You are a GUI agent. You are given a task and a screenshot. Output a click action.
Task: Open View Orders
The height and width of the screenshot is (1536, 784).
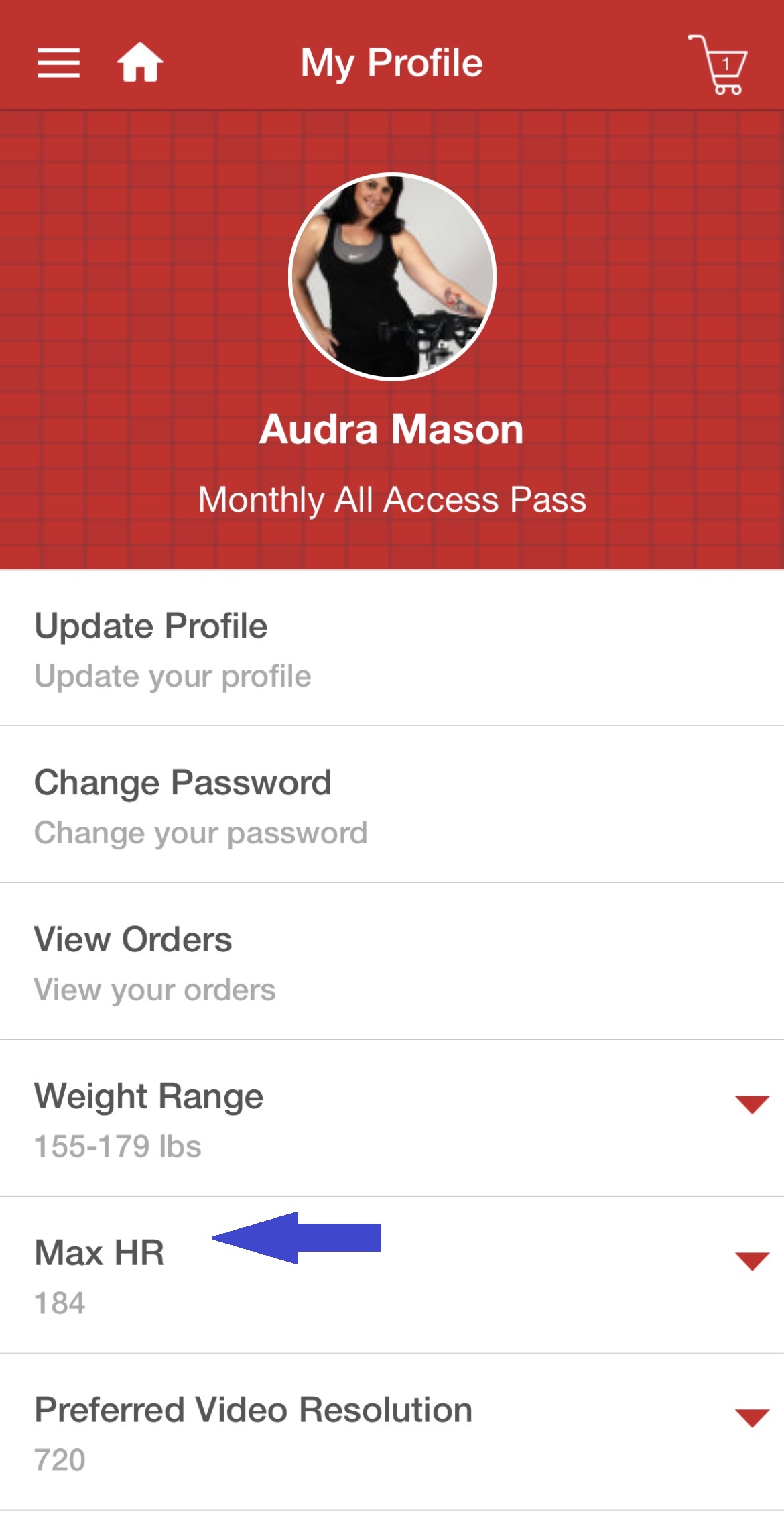click(392, 961)
